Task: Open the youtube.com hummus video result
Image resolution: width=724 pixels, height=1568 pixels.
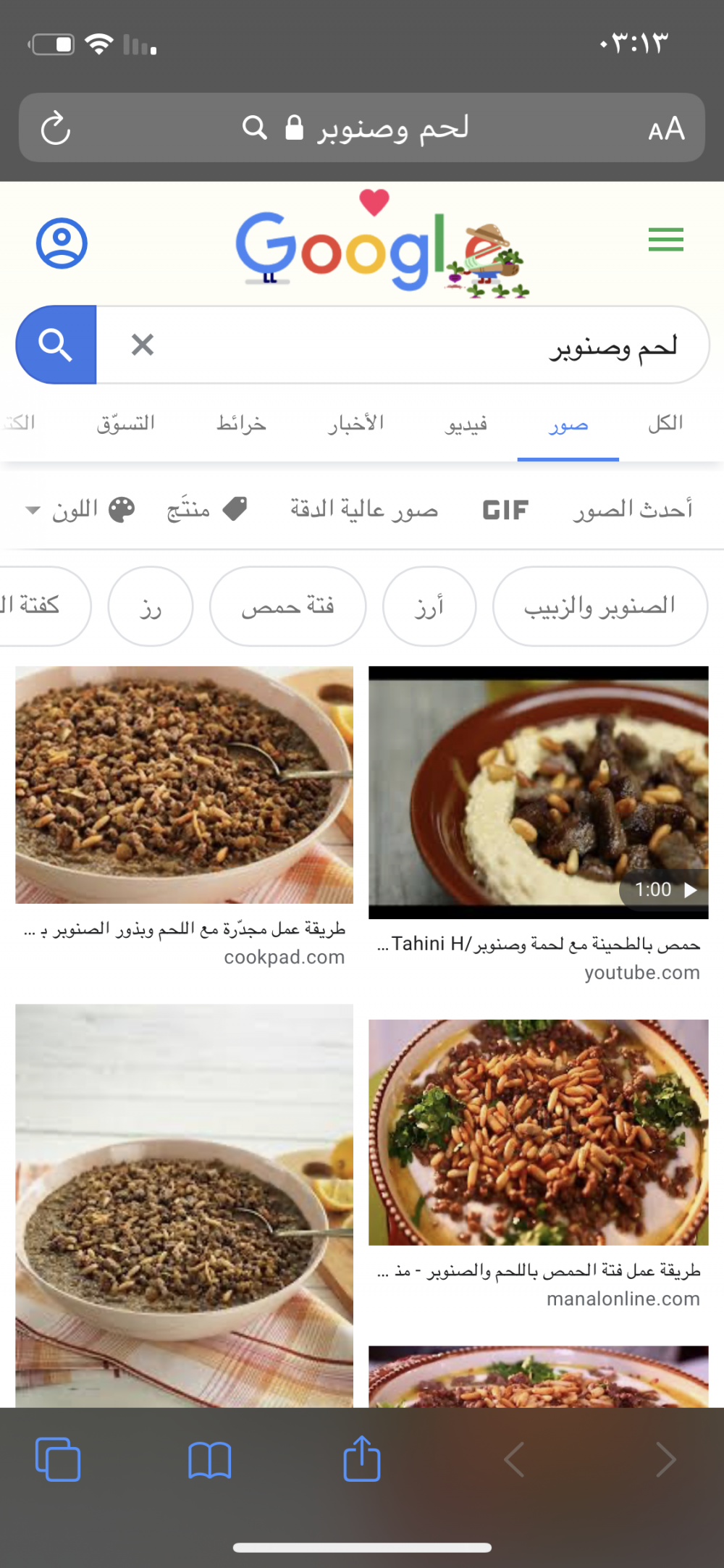Action: point(538,792)
